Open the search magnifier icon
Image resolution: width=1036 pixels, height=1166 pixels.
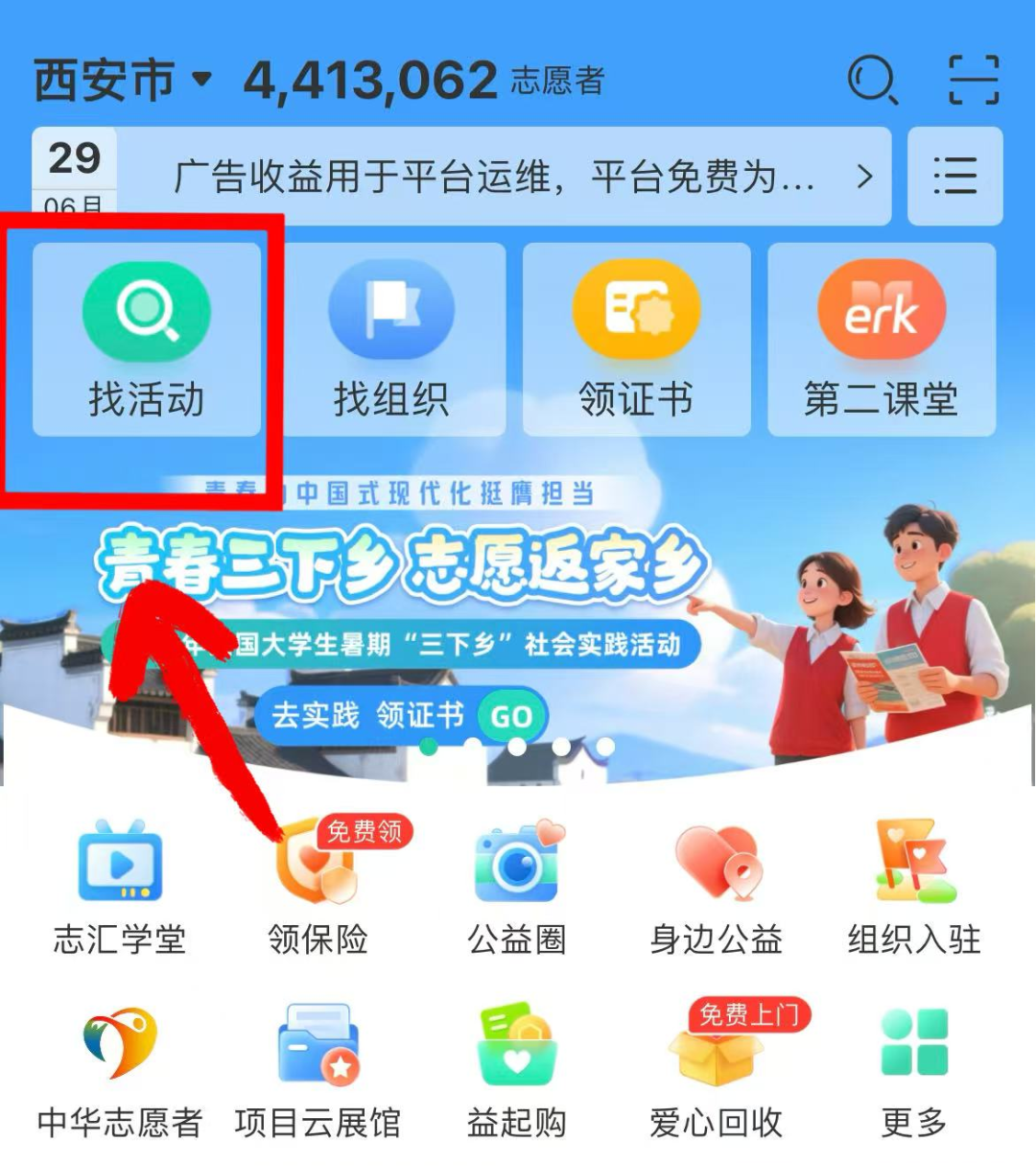tap(872, 80)
